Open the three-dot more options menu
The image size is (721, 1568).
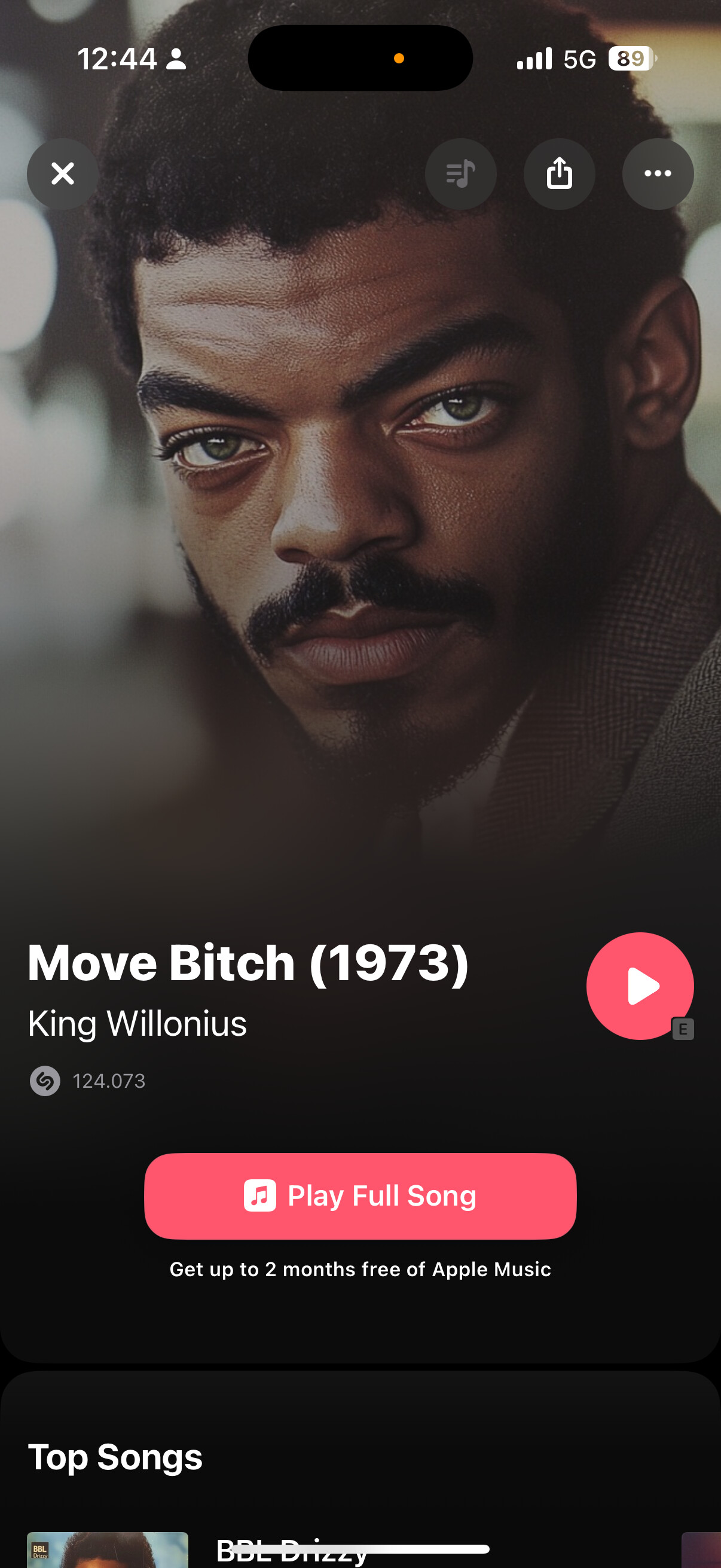(x=658, y=174)
